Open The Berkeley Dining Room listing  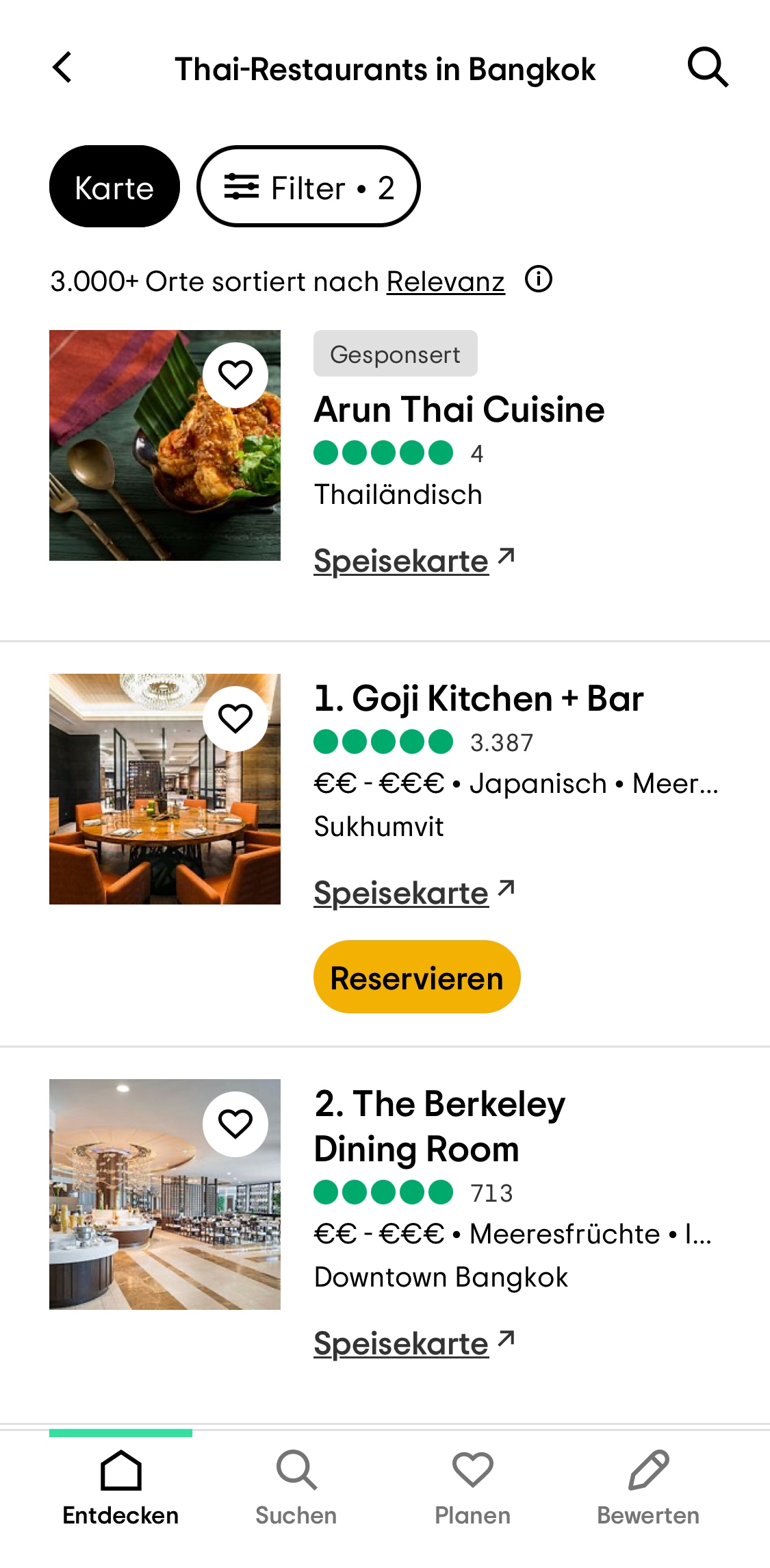pos(439,1126)
